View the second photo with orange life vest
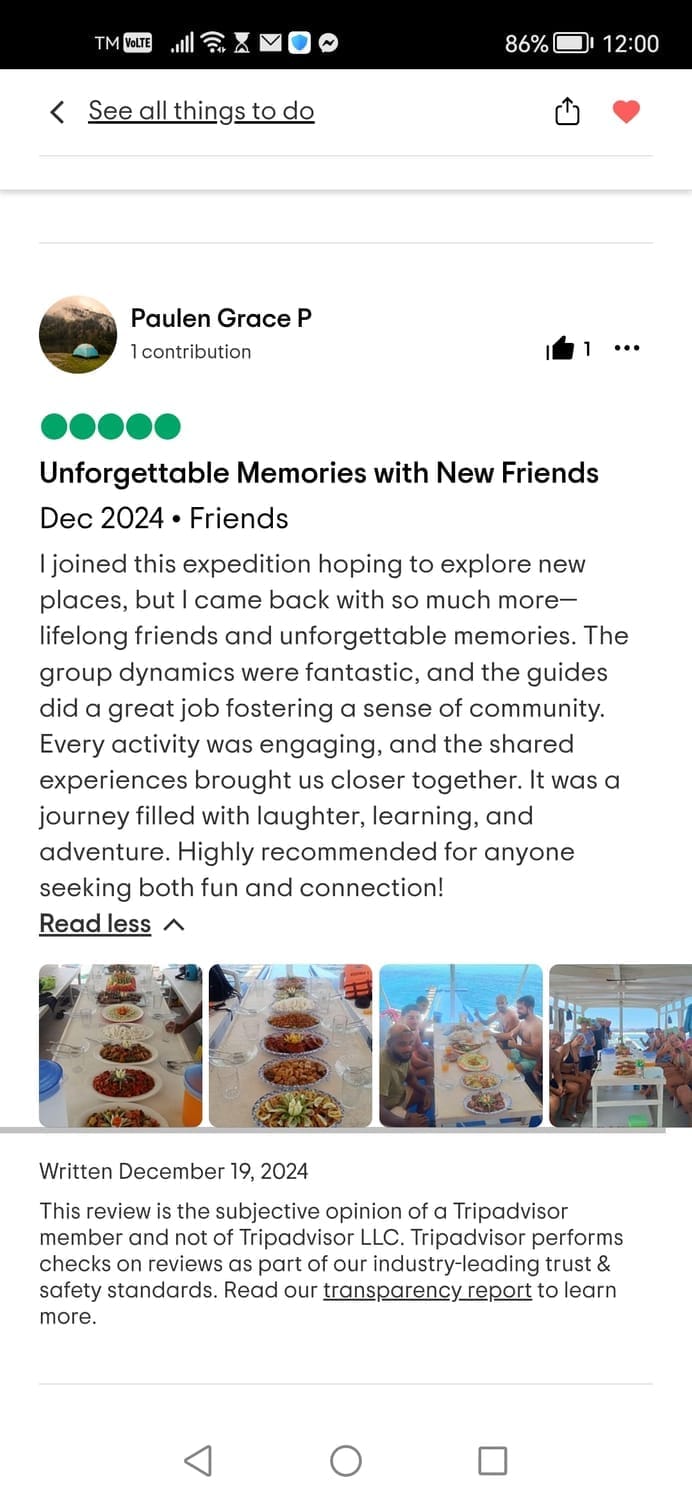Viewport: 692px width, 1500px height. click(290, 1045)
